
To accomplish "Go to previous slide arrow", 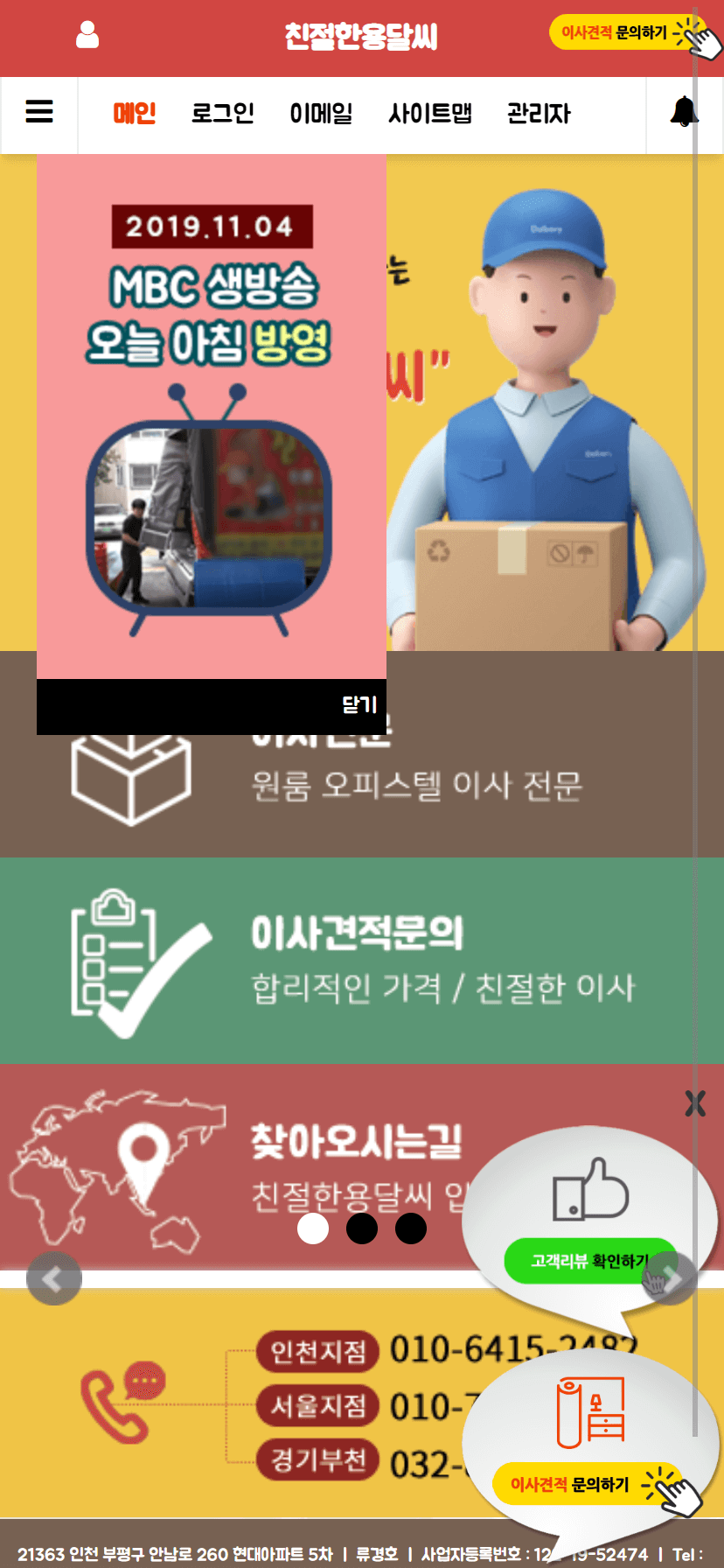I will tap(53, 1279).
